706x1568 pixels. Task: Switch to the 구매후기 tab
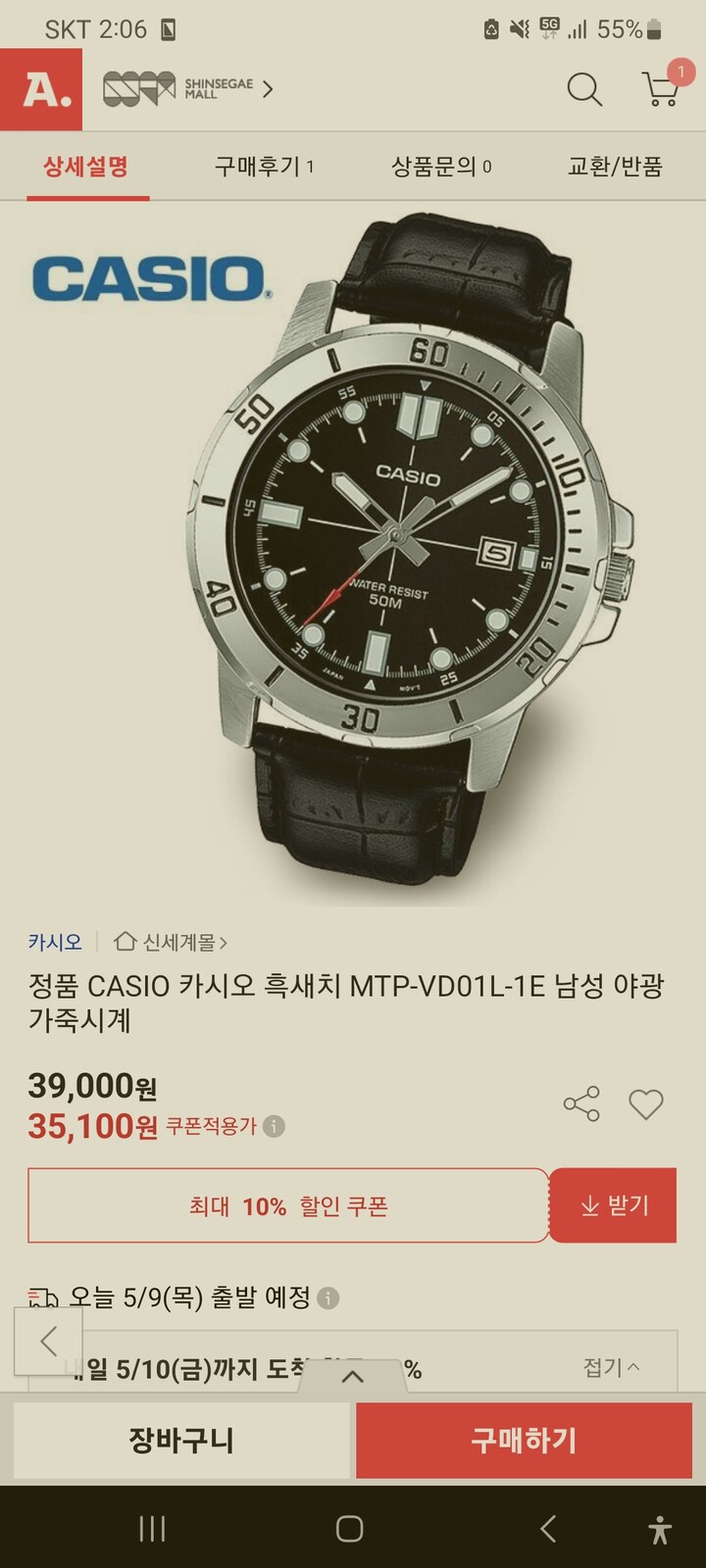click(x=260, y=167)
